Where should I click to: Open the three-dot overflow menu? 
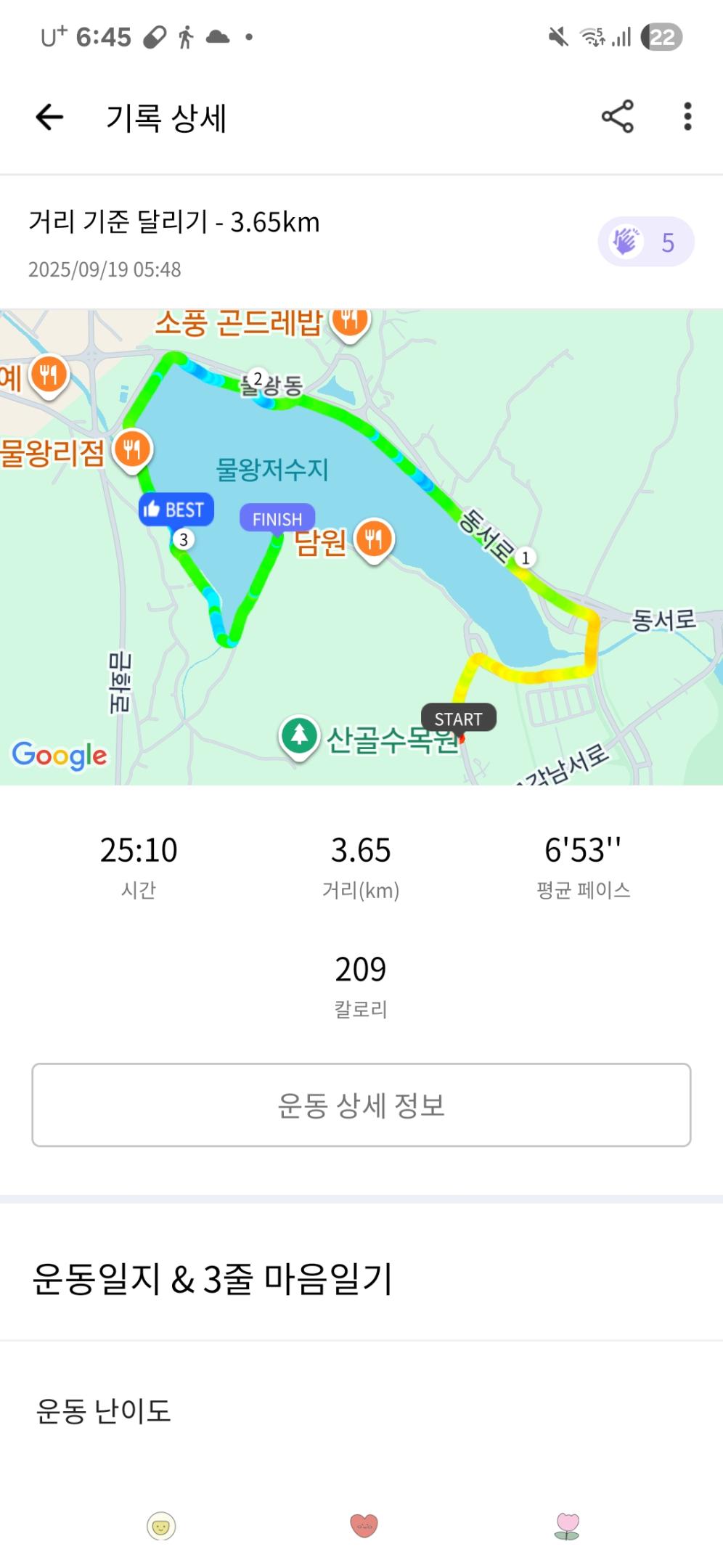click(687, 117)
